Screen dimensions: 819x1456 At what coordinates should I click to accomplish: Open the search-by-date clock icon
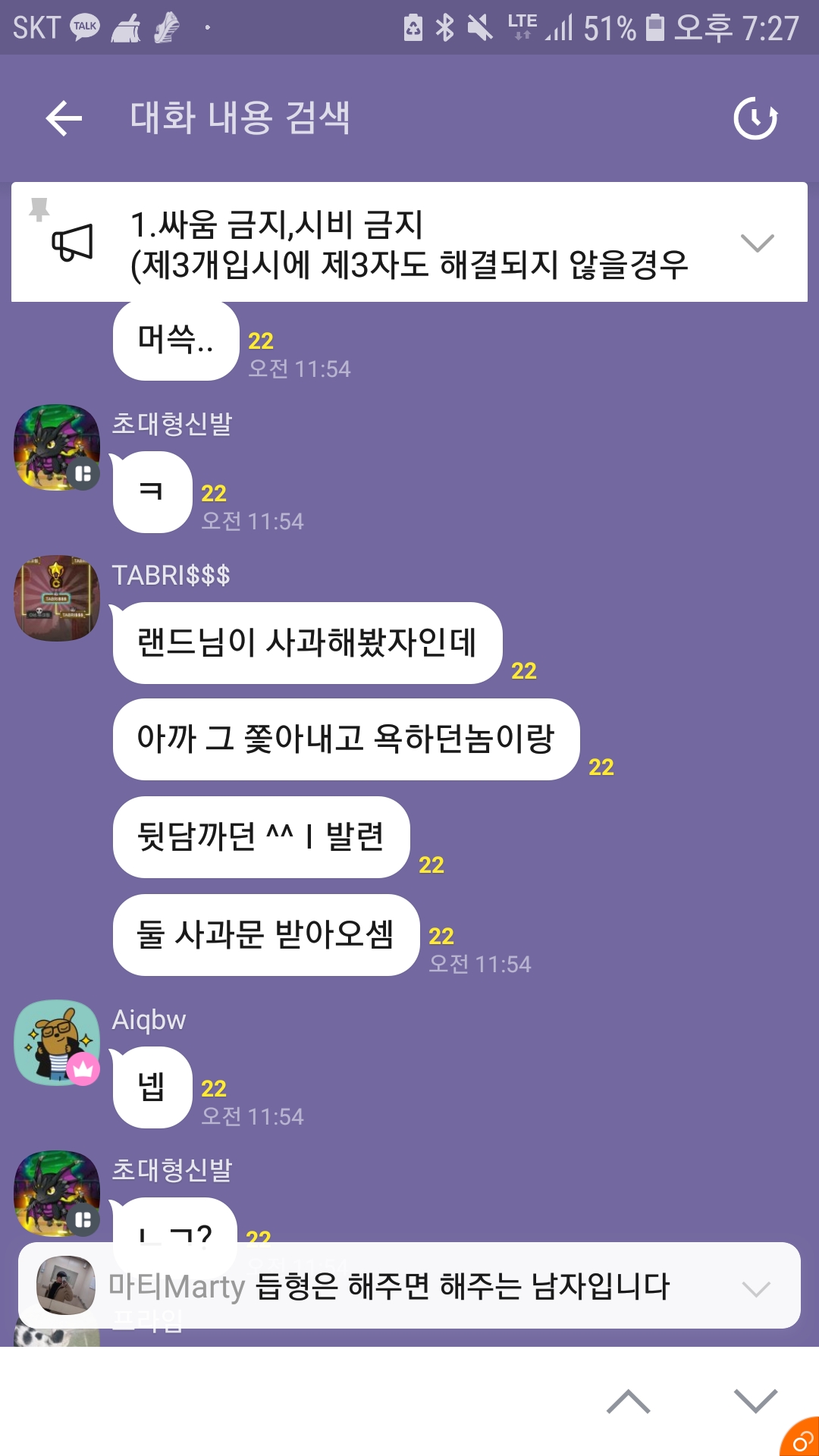pyautogui.click(x=755, y=118)
